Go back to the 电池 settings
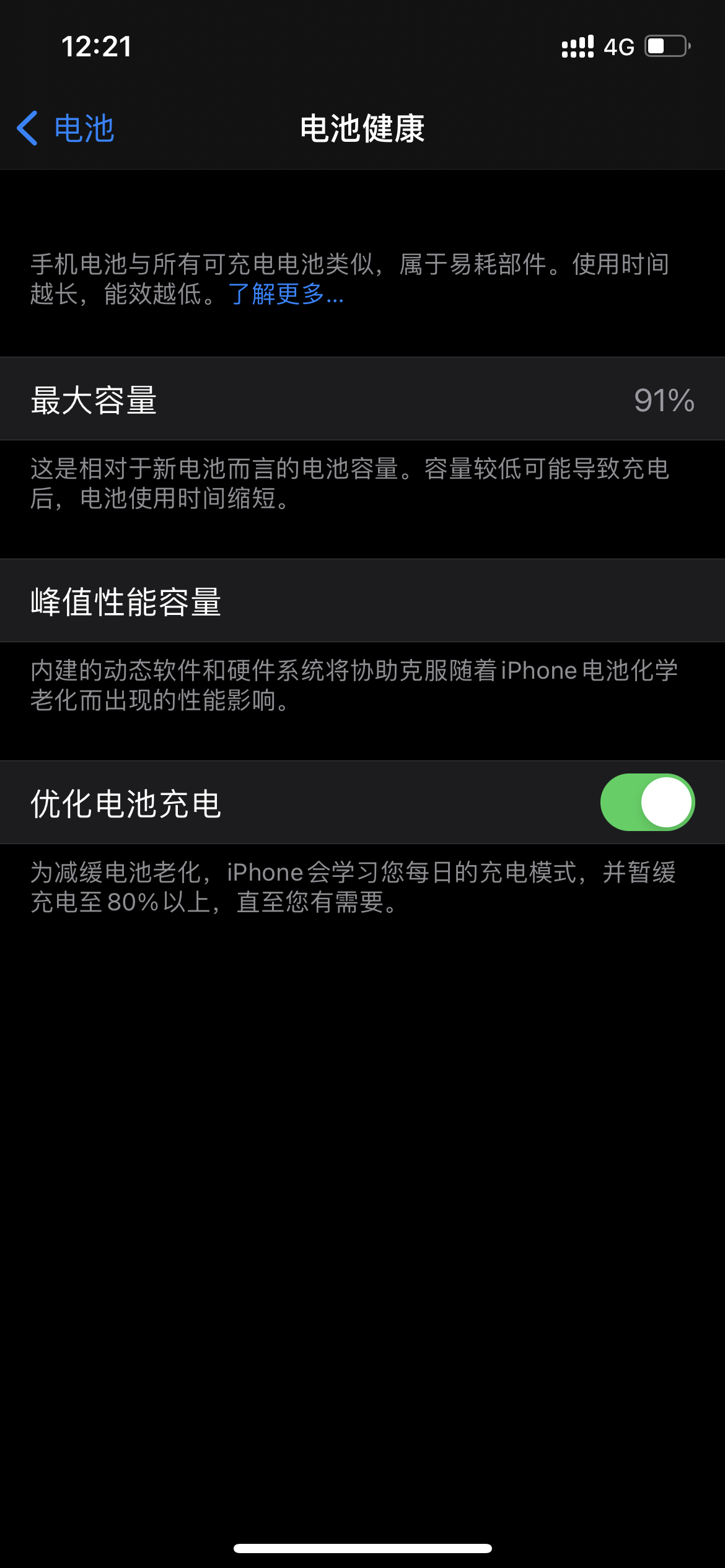Viewport: 725px width, 1568px height. (x=66, y=128)
